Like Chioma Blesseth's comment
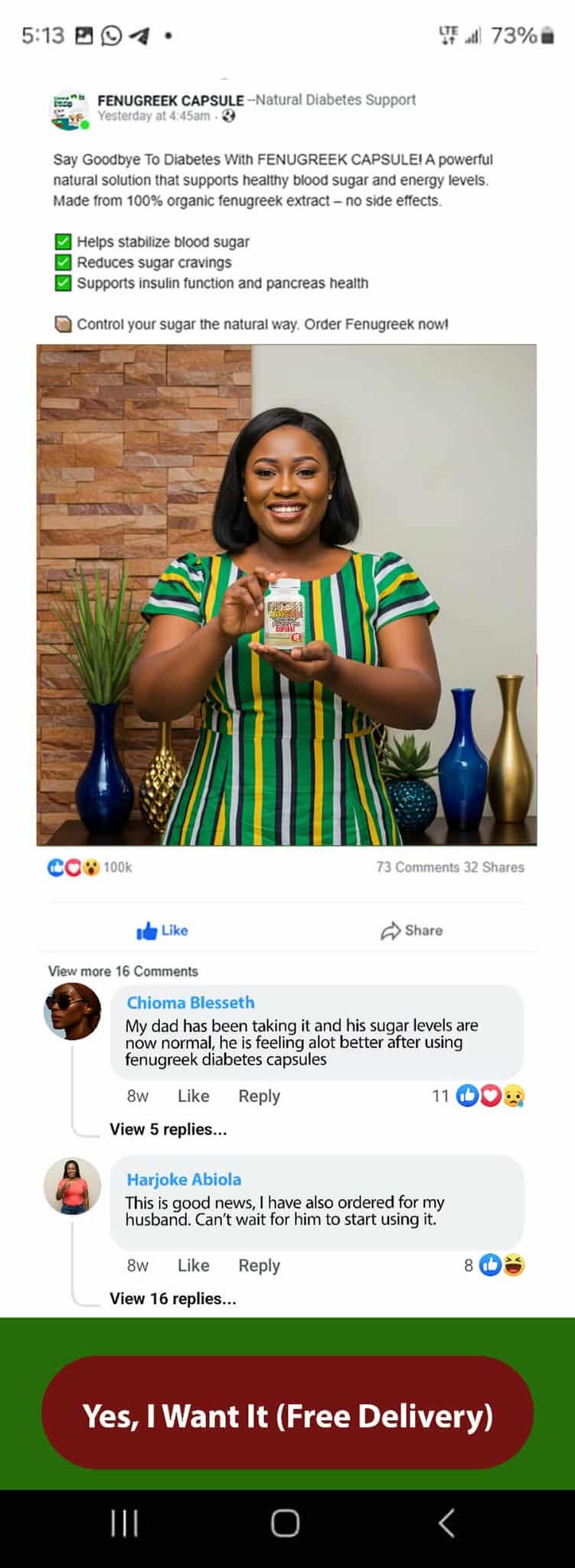The width and height of the screenshot is (575, 1568). pyautogui.click(x=193, y=1096)
